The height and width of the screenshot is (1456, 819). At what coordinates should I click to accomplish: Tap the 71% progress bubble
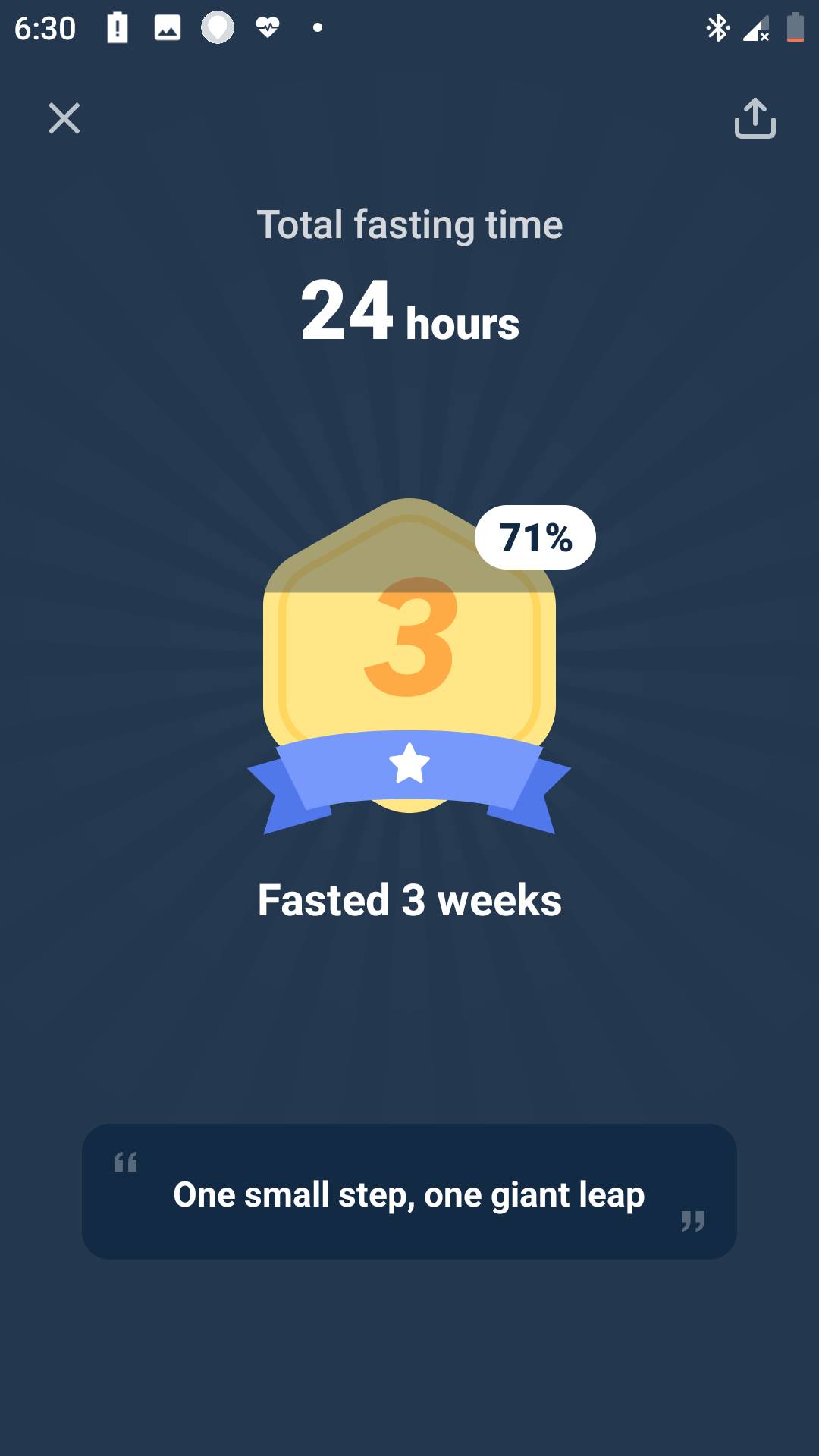coord(535,537)
